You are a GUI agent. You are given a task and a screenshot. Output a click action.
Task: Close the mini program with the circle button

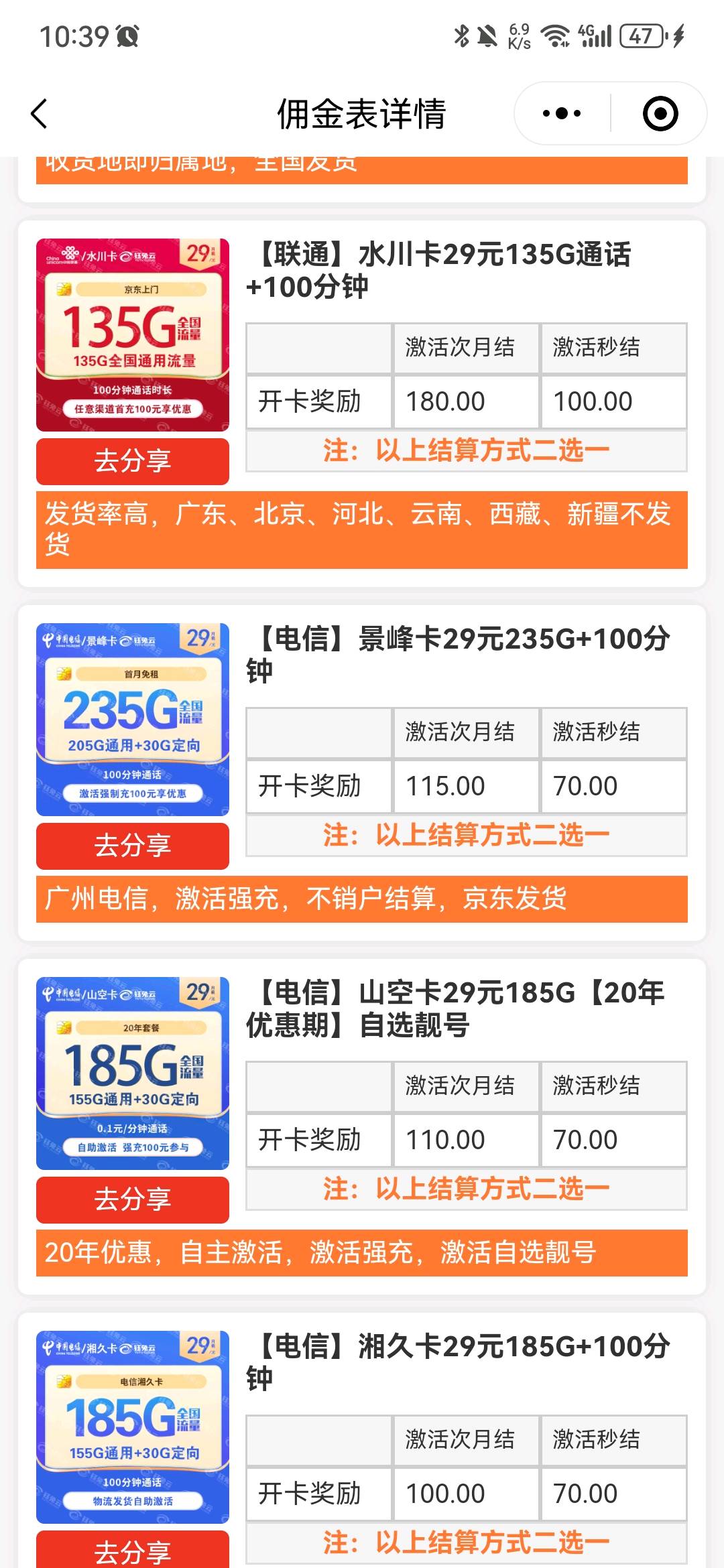660,113
